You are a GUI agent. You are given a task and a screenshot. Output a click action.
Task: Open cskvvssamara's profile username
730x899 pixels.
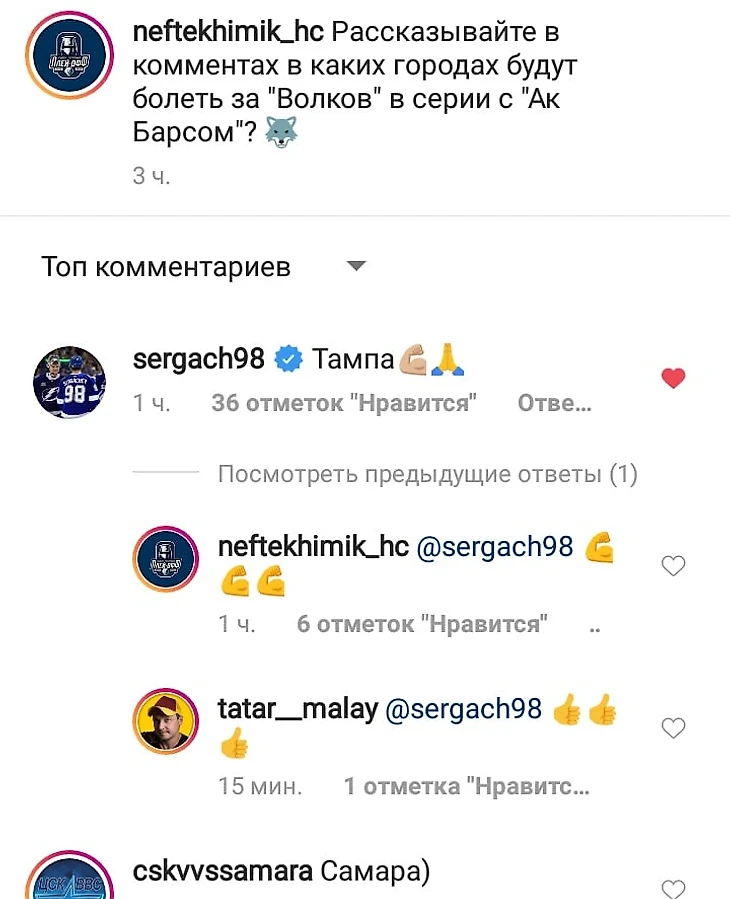(x=222, y=872)
